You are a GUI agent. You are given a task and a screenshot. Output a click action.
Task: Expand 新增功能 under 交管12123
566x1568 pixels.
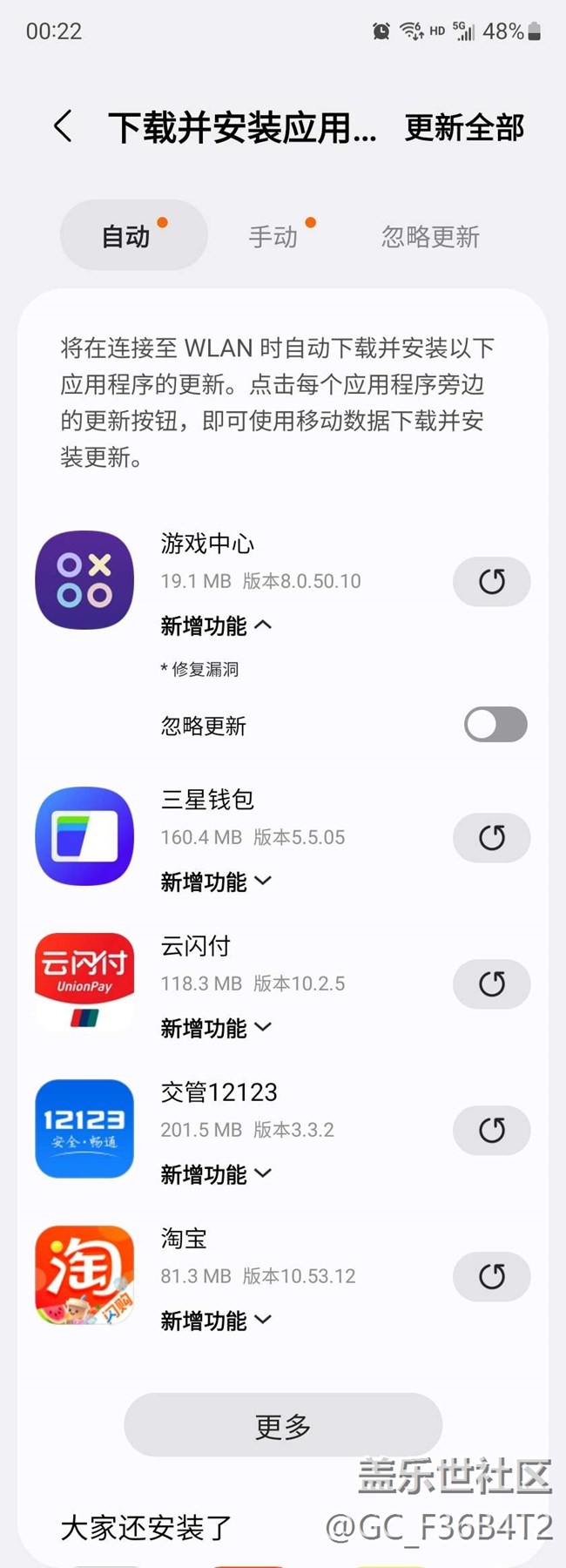coord(216,1174)
